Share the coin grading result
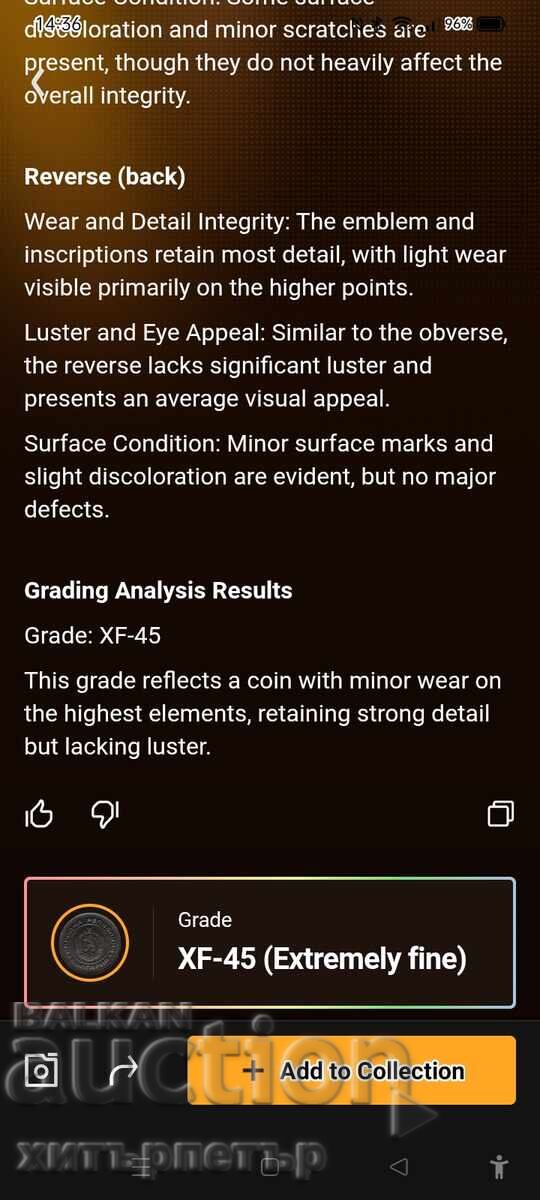Image resolution: width=540 pixels, height=1200 pixels. coord(123,1071)
